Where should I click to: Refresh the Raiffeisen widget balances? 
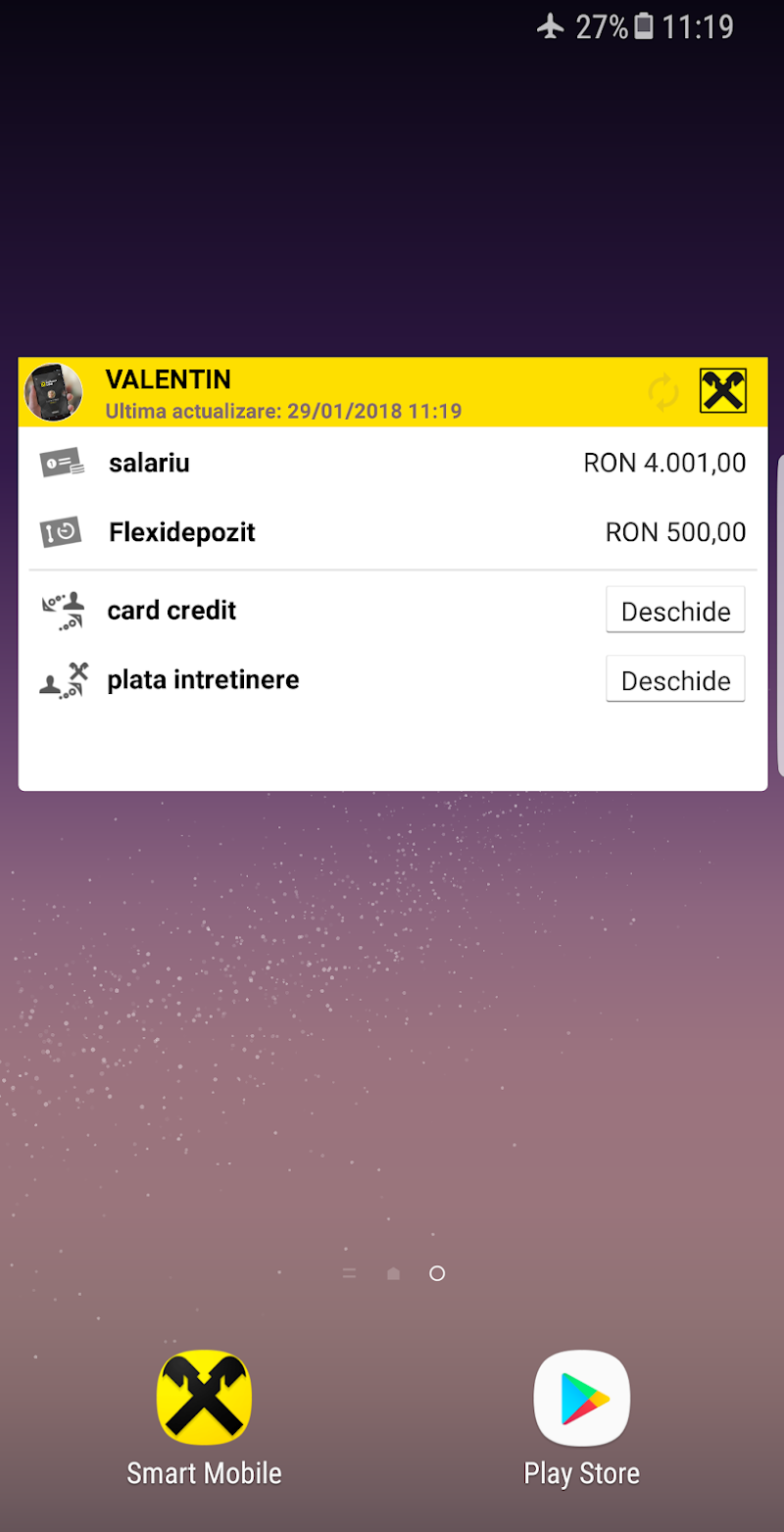[663, 392]
